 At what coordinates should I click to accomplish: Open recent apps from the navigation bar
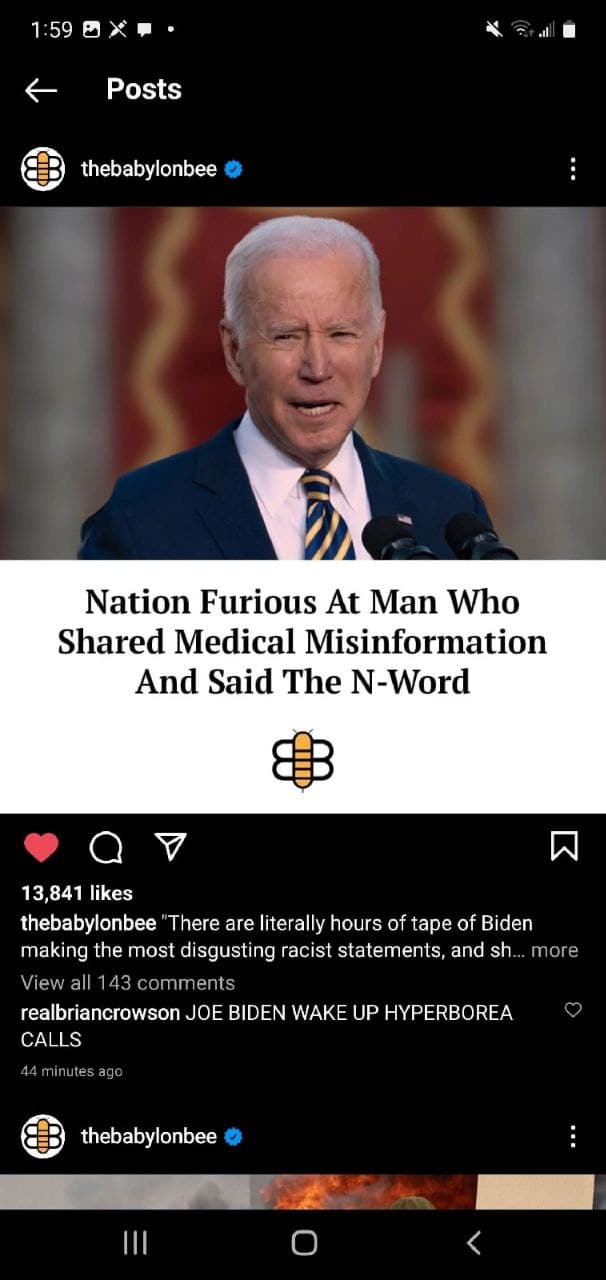(x=134, y=1242)
